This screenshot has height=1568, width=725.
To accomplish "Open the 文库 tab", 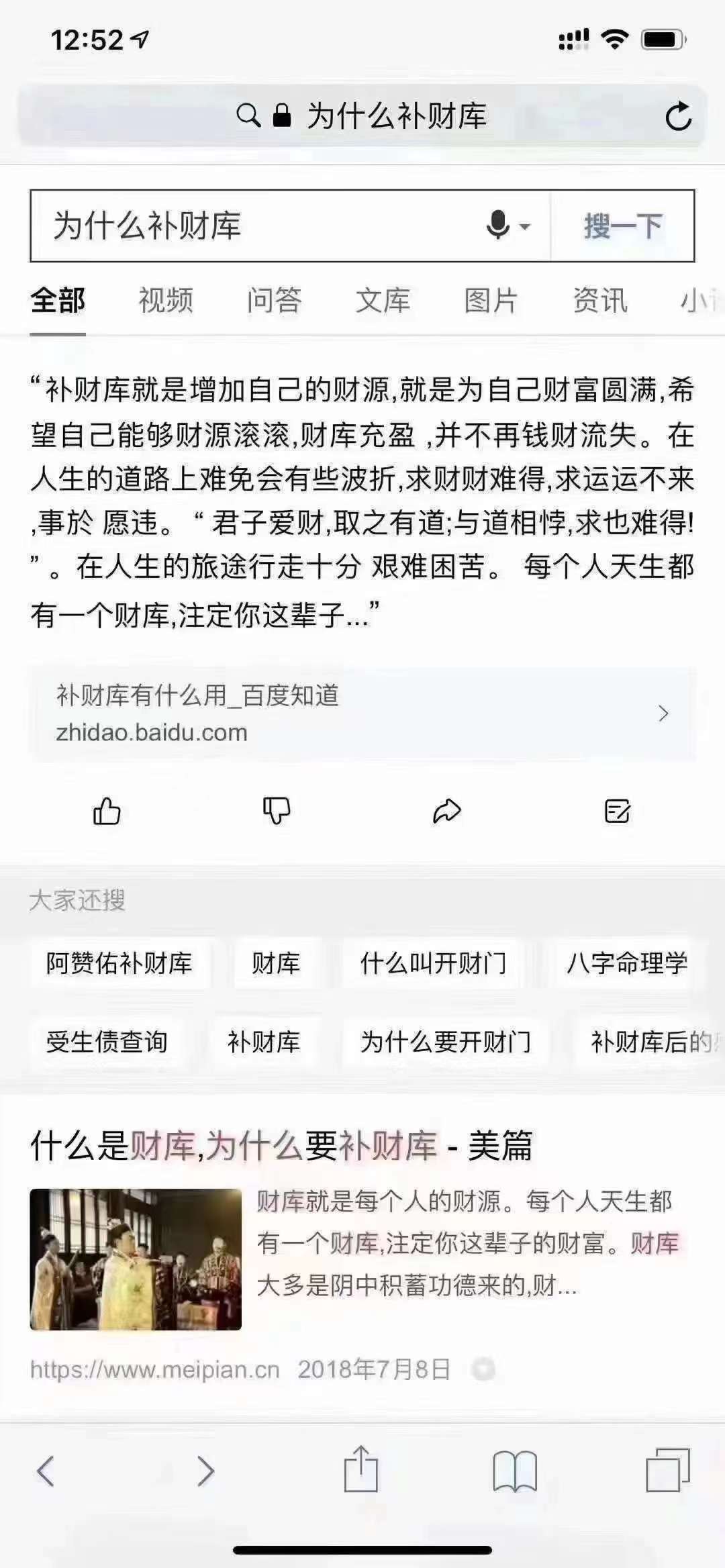I will click(x=383, y=300).
